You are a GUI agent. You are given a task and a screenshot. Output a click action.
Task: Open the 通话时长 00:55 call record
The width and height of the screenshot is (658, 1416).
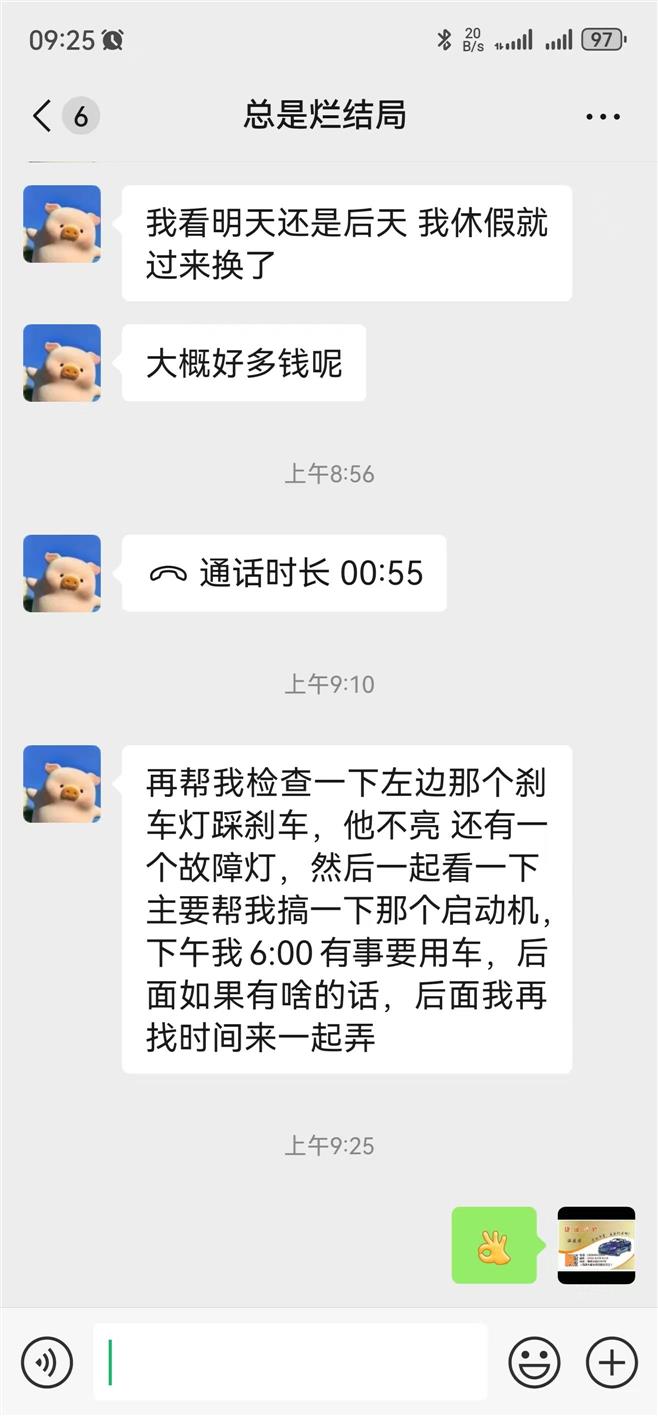pyautogui.click(x=284, y=573)
